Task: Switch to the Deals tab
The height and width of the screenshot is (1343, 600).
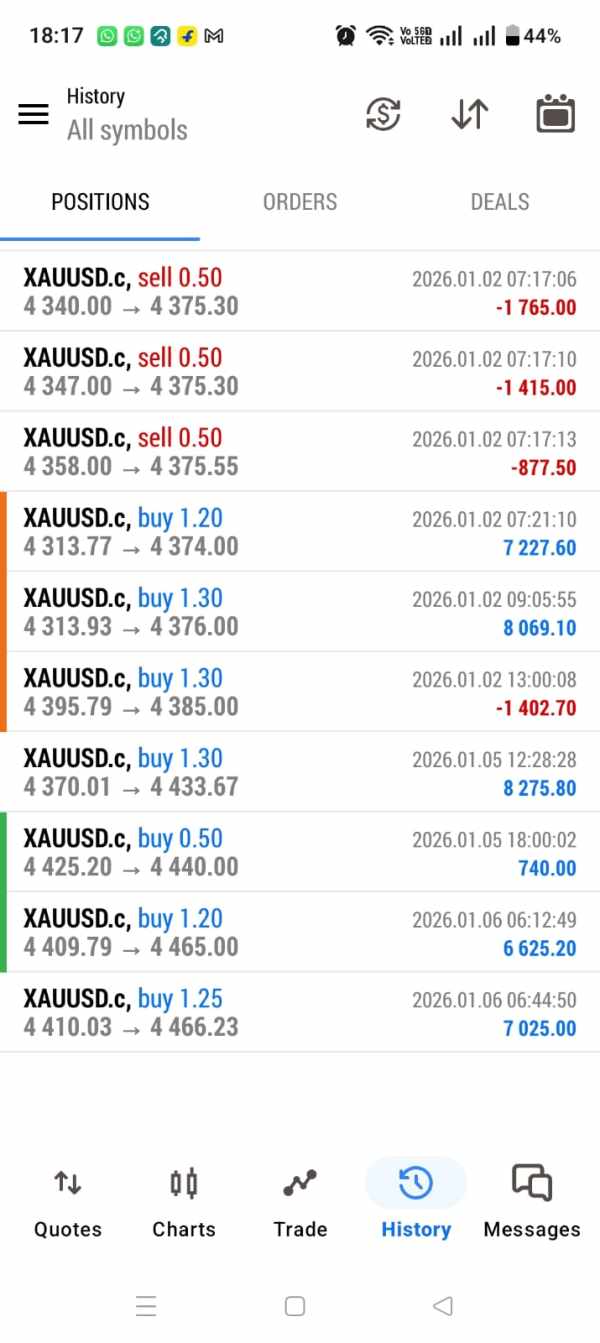Action: [x=500, y=202]
